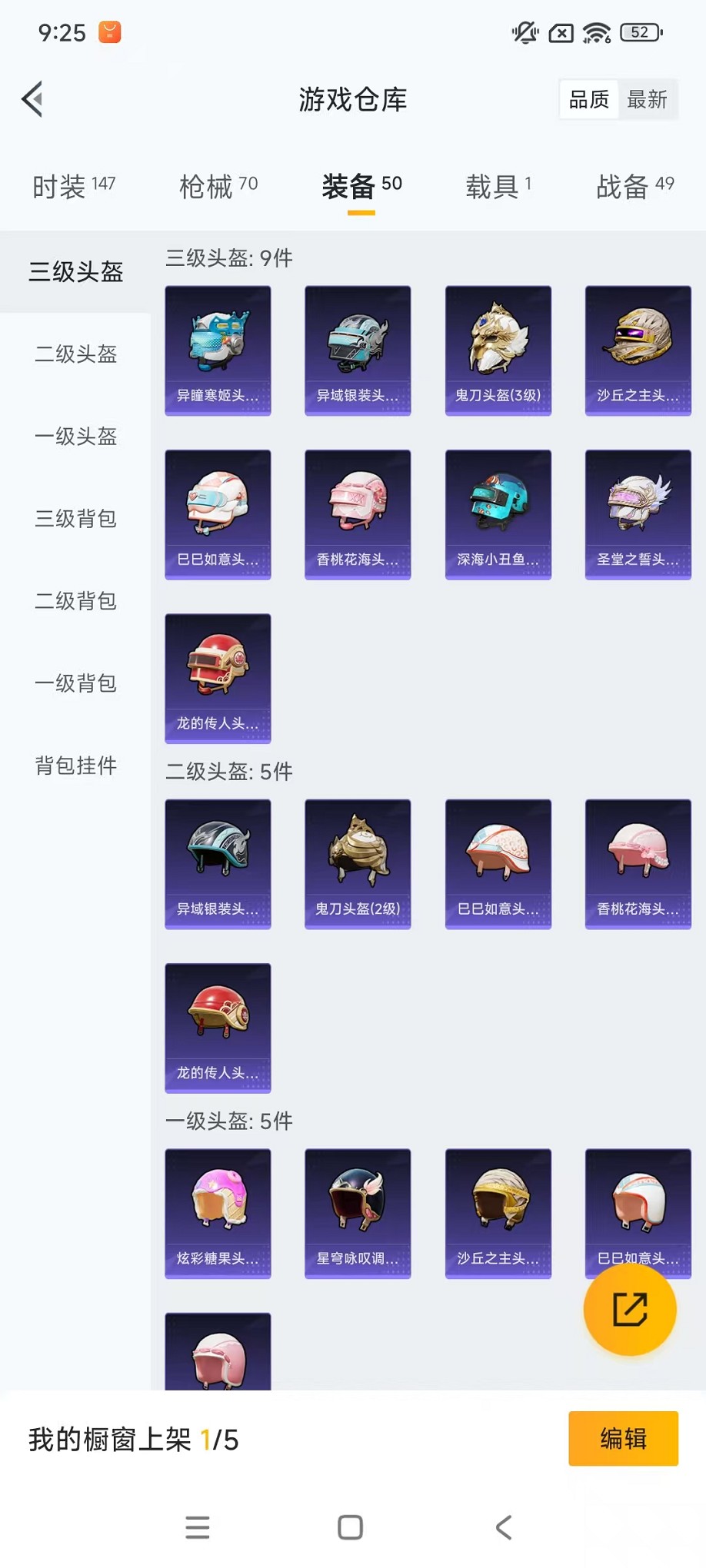Select 一级背包 in the sidebar

(75, 683)
